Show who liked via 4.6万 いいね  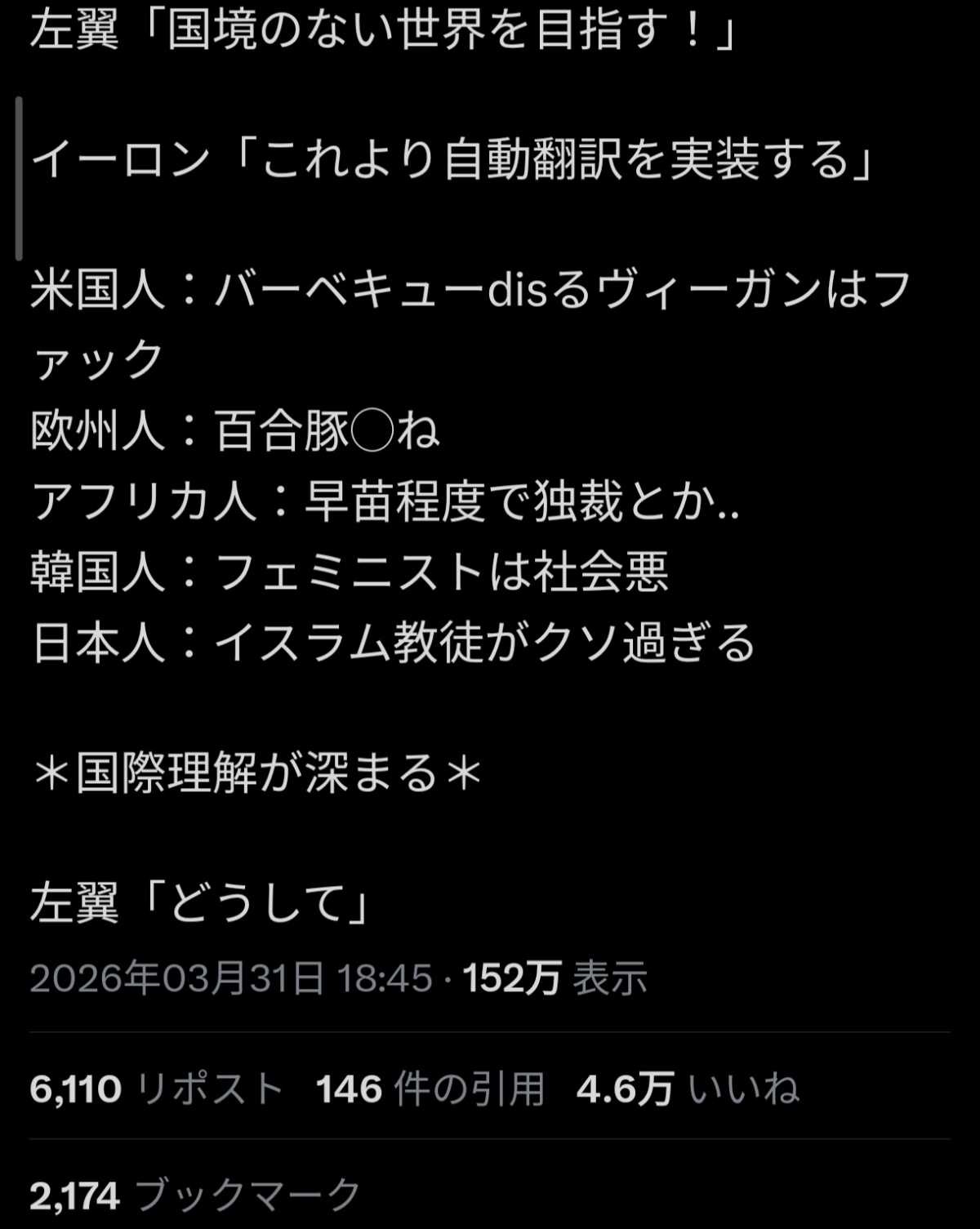point(687,1089)
